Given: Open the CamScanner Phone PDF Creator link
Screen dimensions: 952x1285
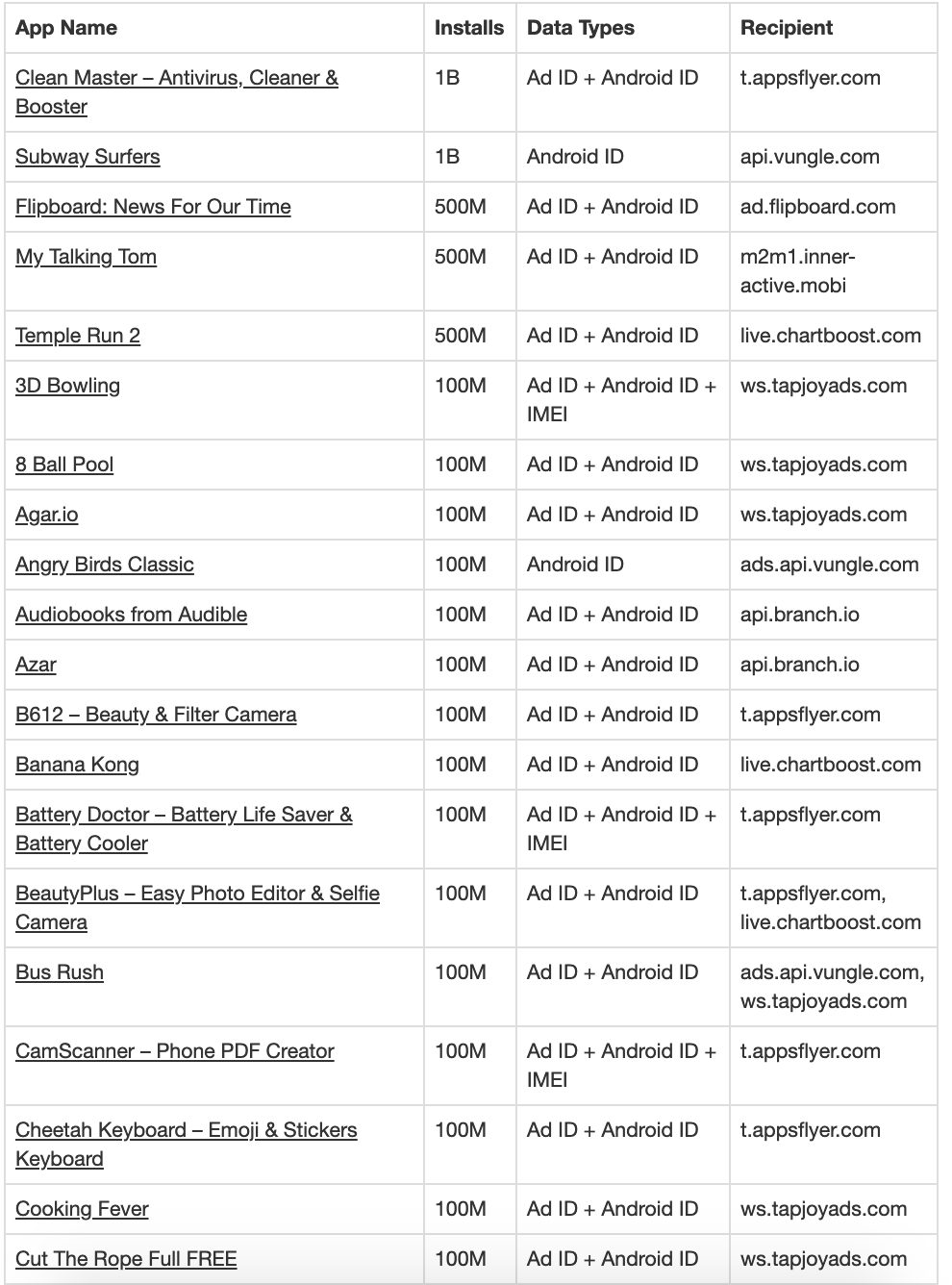Looking at the screenshot, I should pyautogui.click(x=175, y=1051).
